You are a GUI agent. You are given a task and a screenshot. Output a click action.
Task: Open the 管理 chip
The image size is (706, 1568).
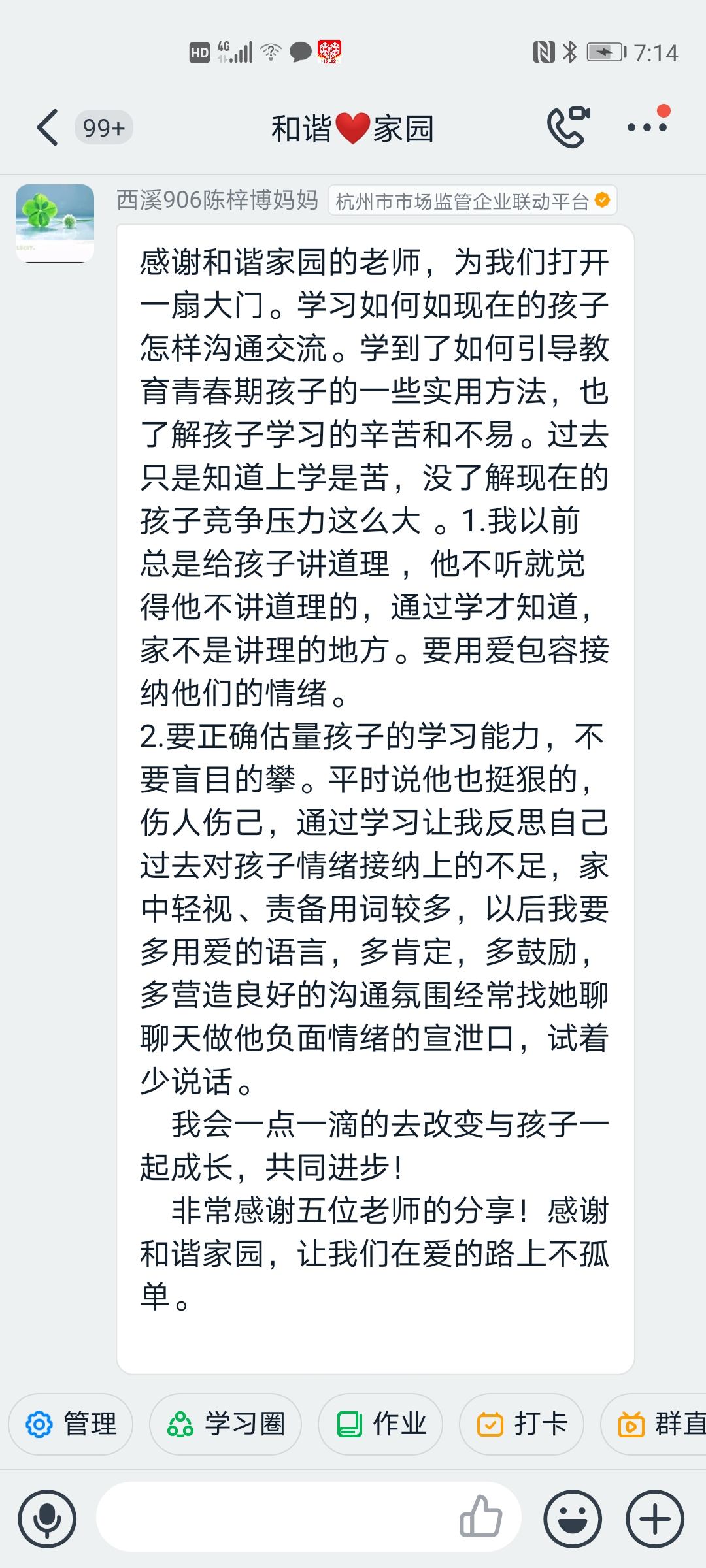point(71,1424)
